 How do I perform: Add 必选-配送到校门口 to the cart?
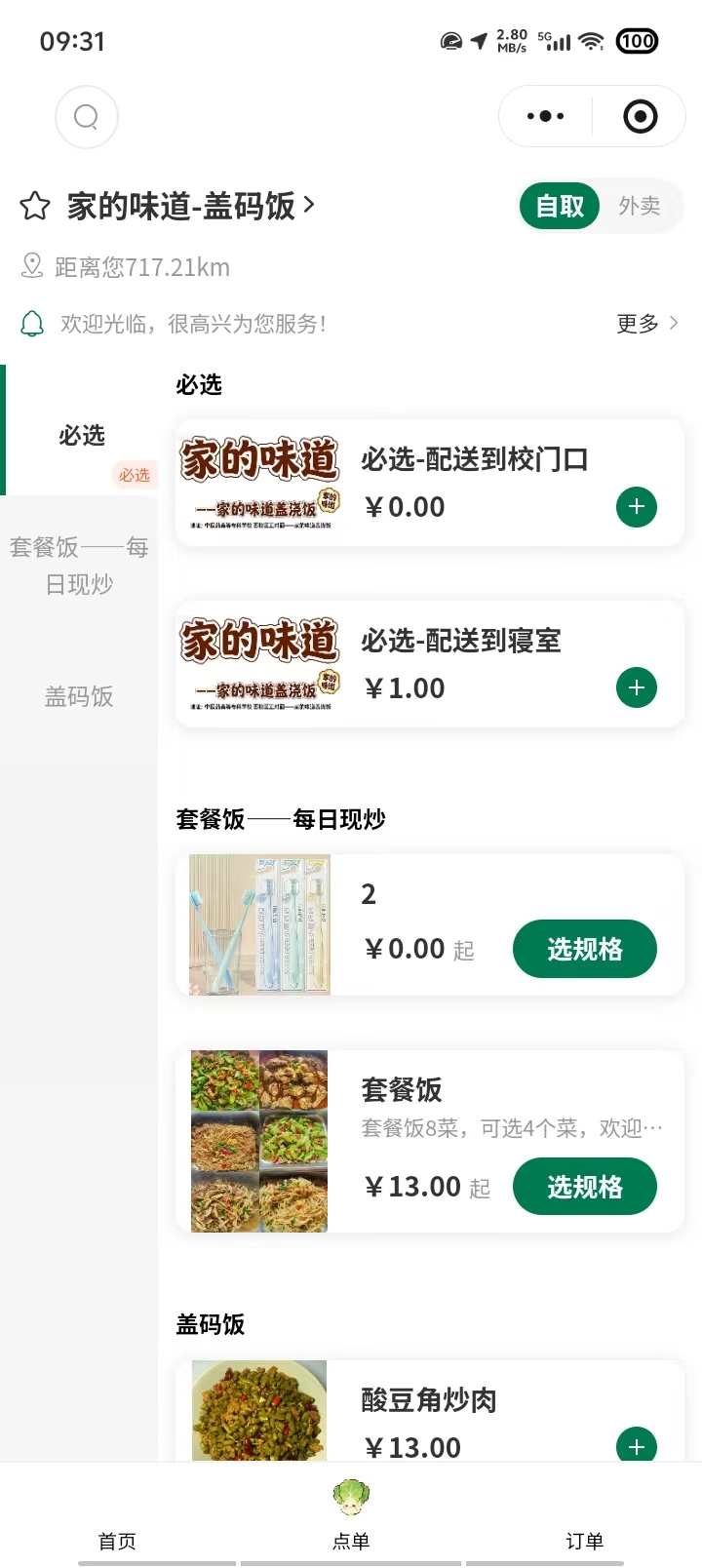pyautogui.click(x=637, y=507)
